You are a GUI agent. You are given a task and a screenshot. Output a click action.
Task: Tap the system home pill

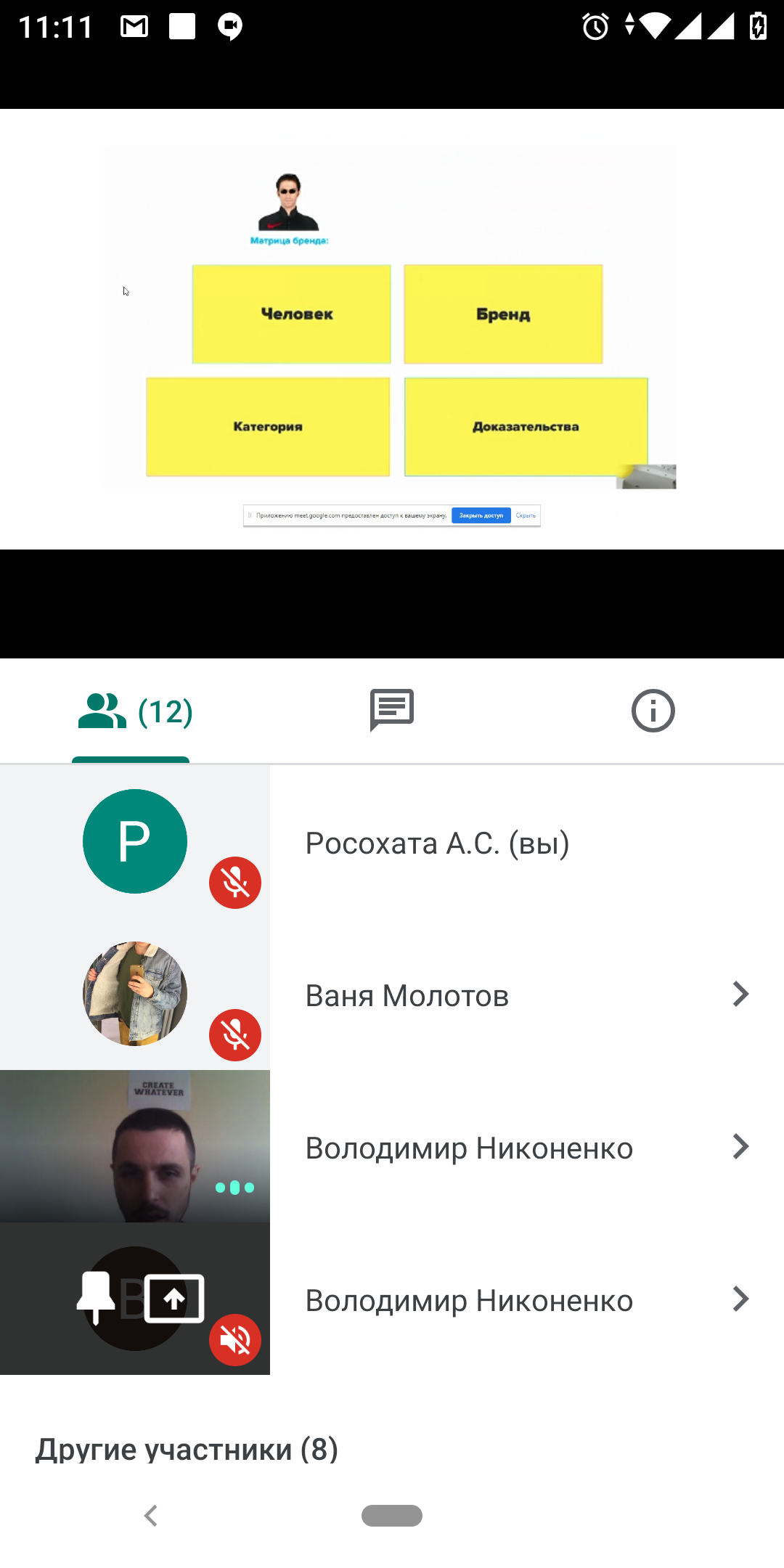point(392,1516)
